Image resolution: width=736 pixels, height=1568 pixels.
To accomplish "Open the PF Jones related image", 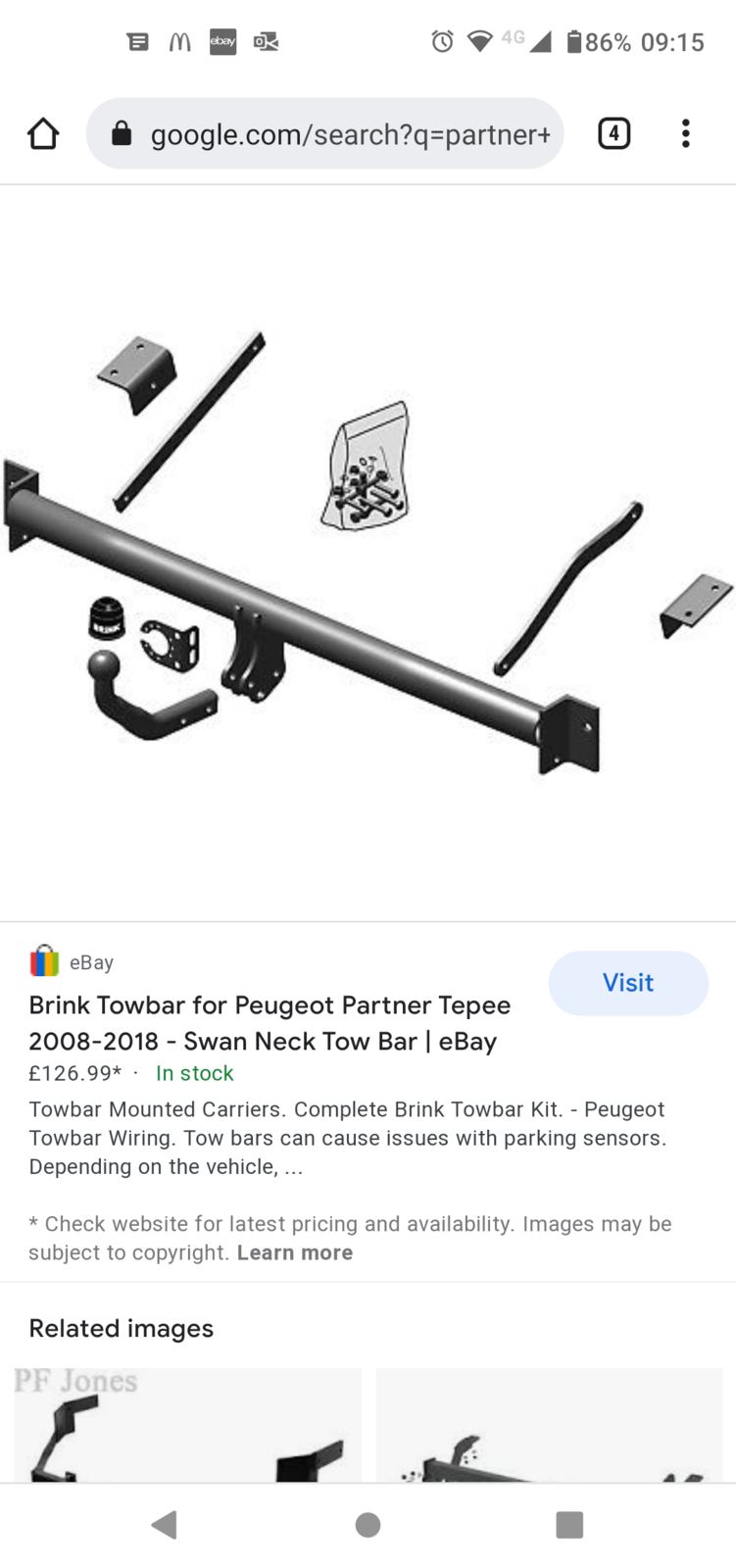I will (x=187, y=1426).
